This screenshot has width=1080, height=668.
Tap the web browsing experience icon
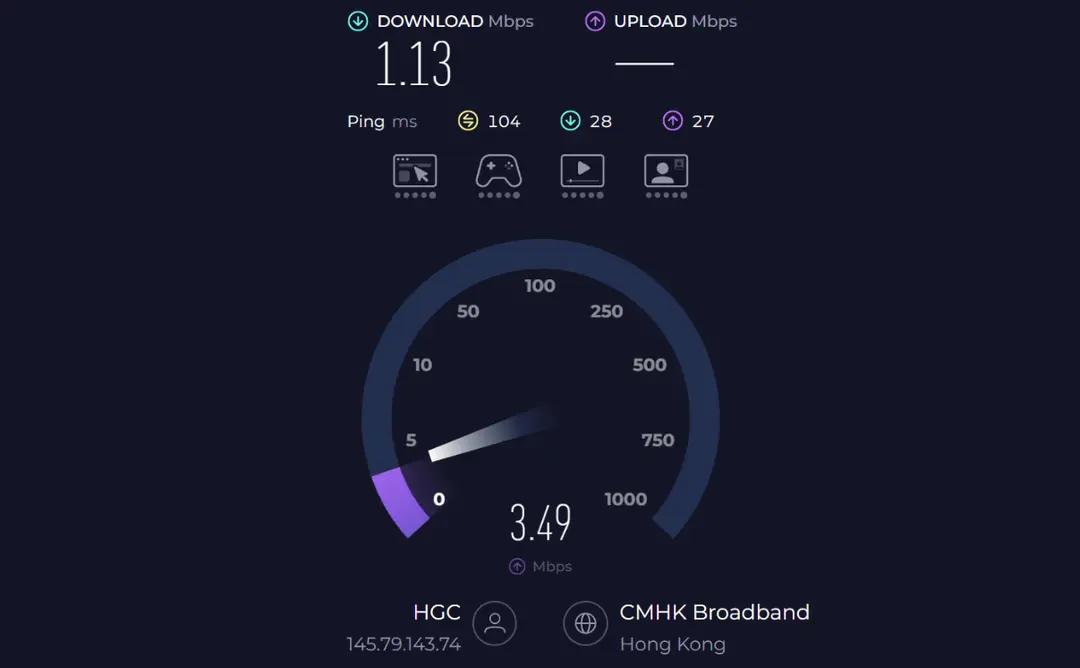(415, 172)
